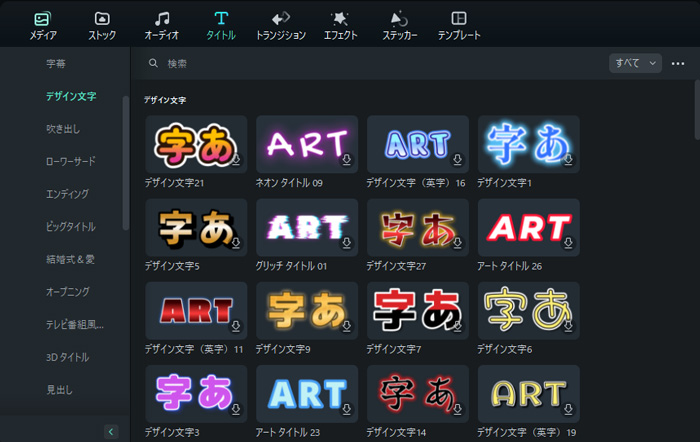Expand the すべて filter dropdown

tap(636, 63)
